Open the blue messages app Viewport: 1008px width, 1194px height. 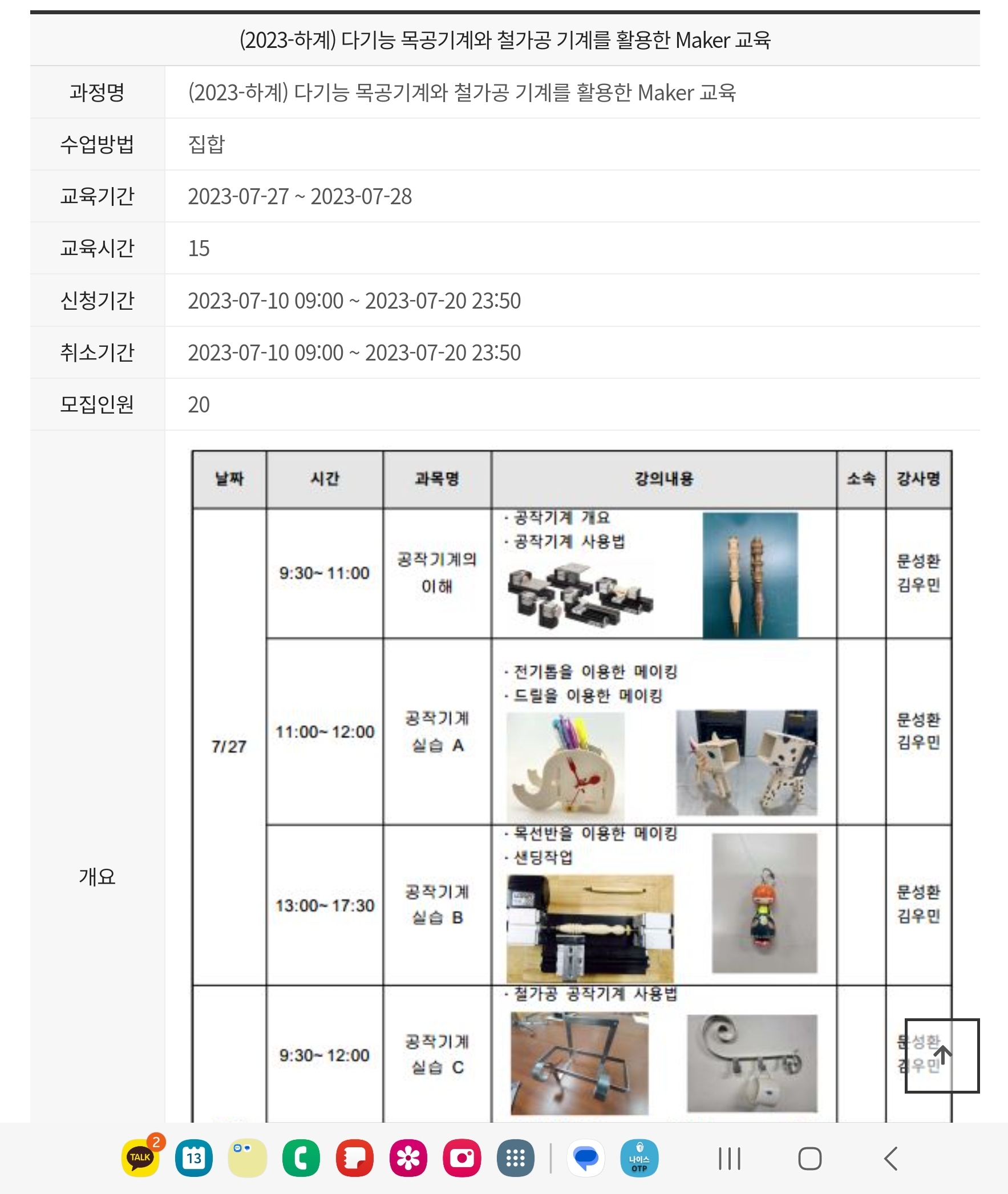pyautogui.click(x=586, y=1158)
